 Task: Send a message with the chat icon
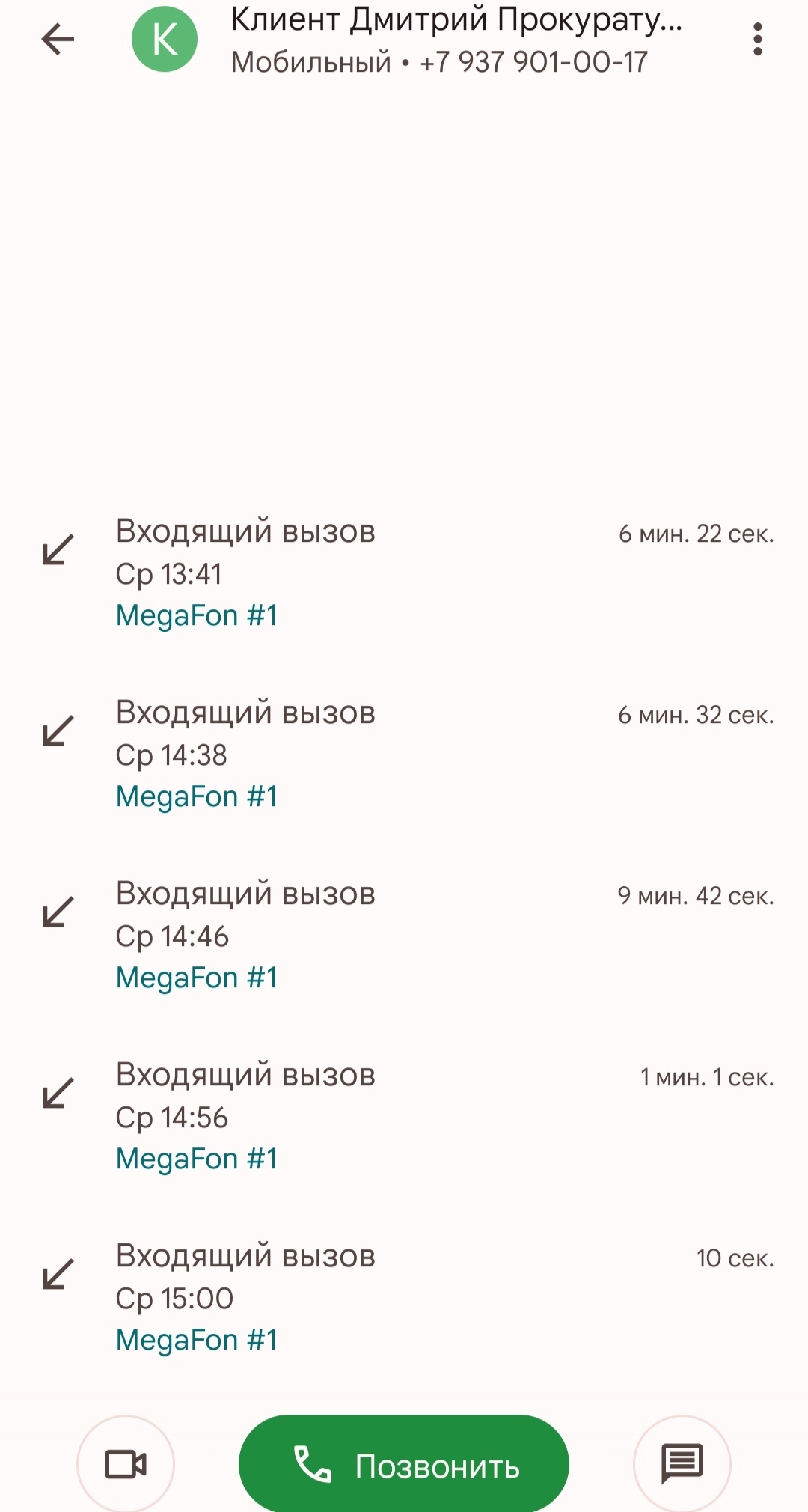[x=682, y=1463]
